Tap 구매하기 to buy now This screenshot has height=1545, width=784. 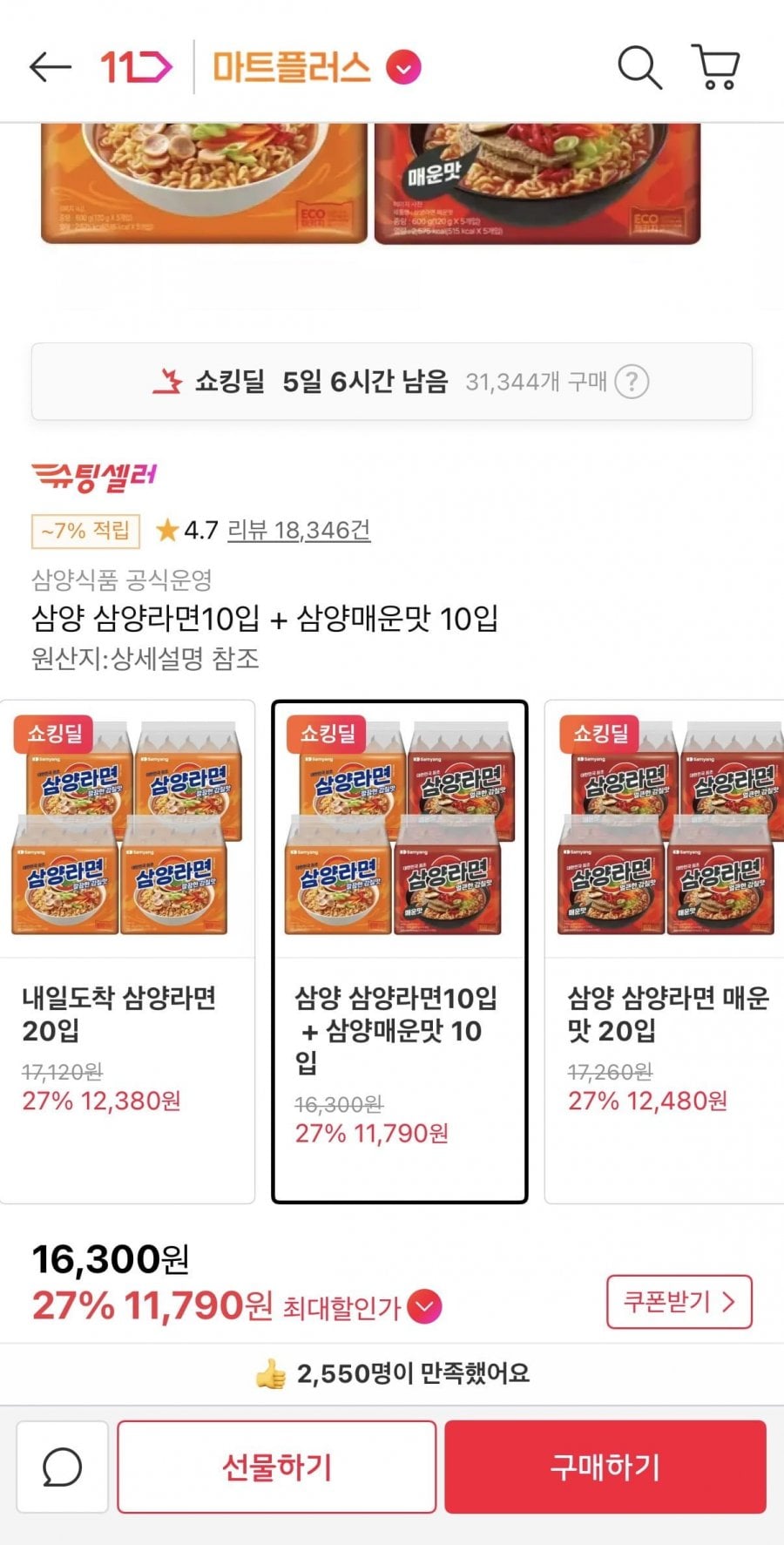pos(605,1467)
